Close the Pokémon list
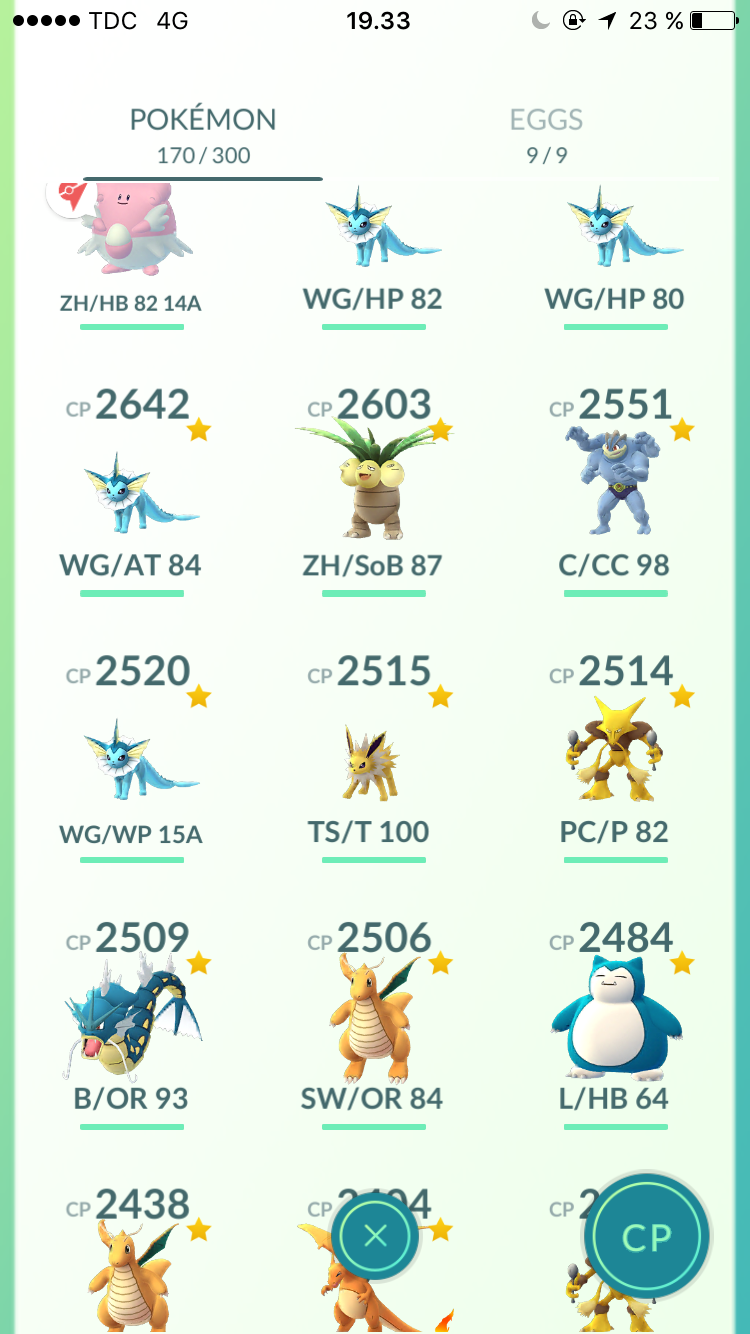This screenshot has height=1334, width=750. click(375, 1237)
